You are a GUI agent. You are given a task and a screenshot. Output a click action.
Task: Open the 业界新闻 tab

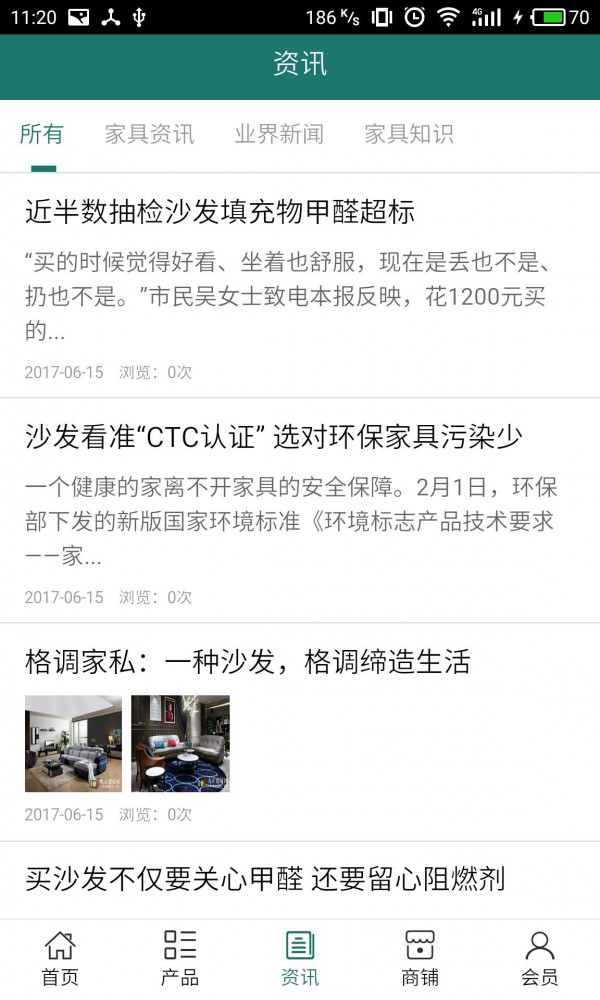click(279, 134)
